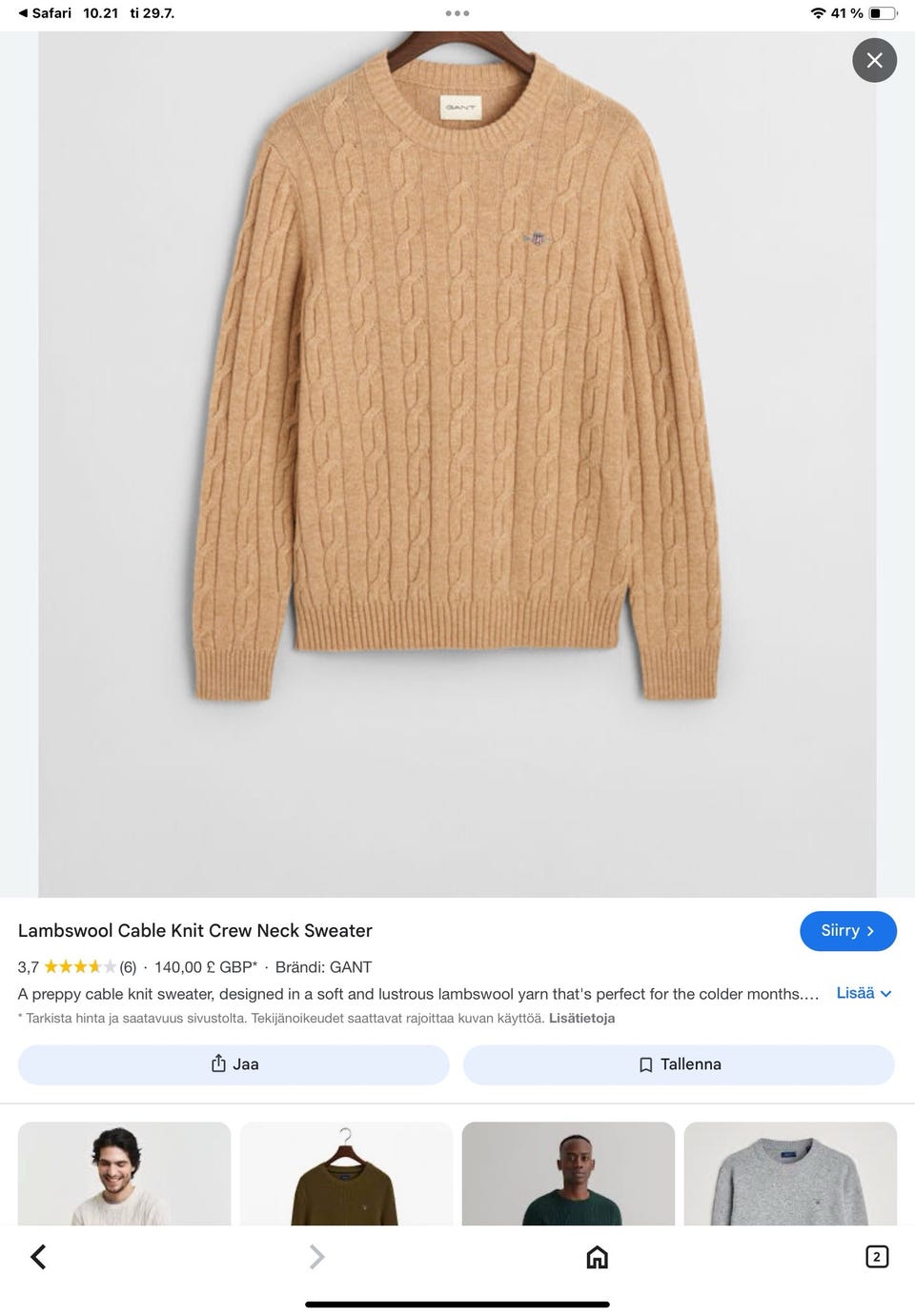Open the grey sweater thumbnail

pos(790,1174)
